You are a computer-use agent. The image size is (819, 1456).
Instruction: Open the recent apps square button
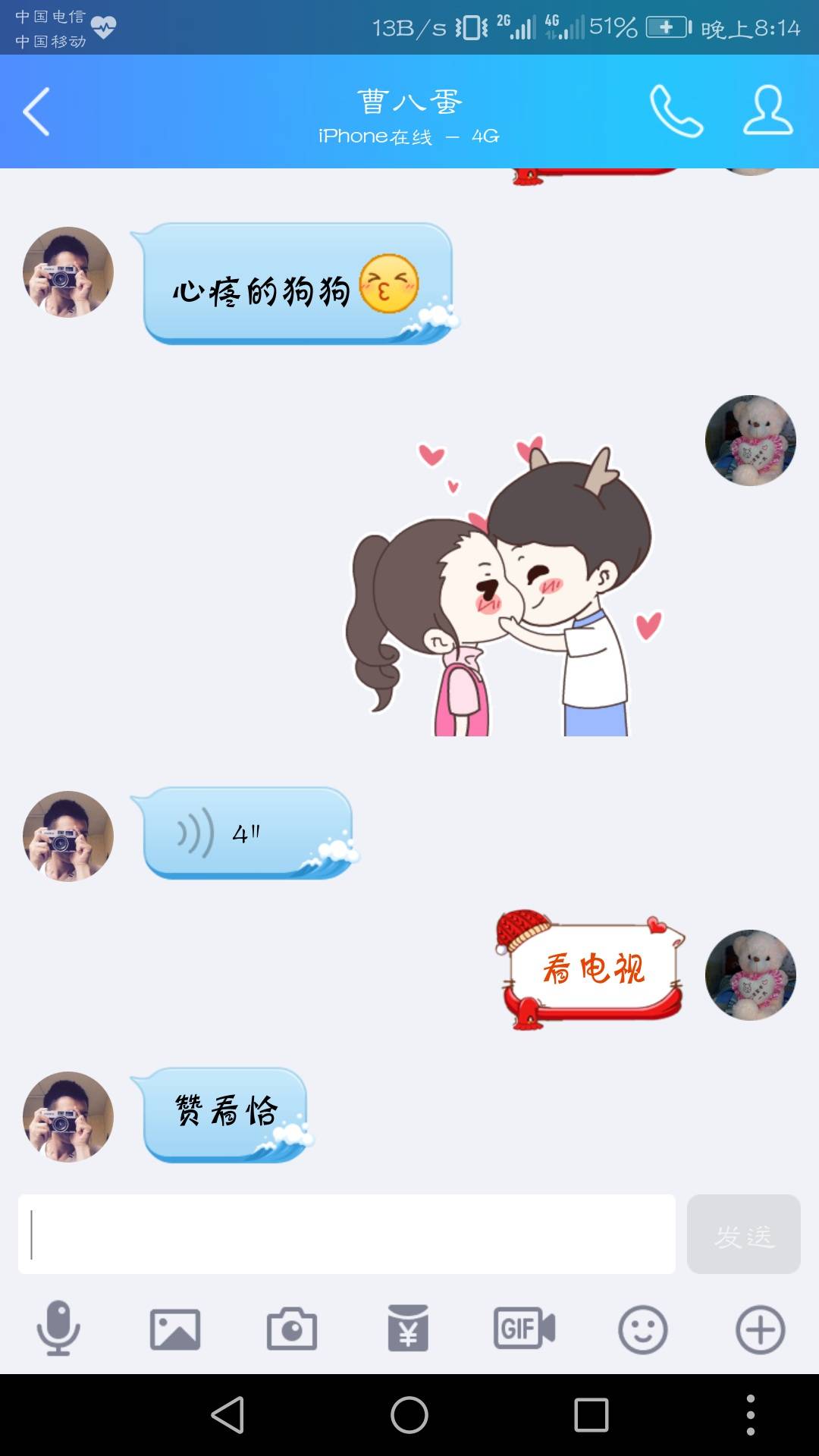coord(591,1415)
